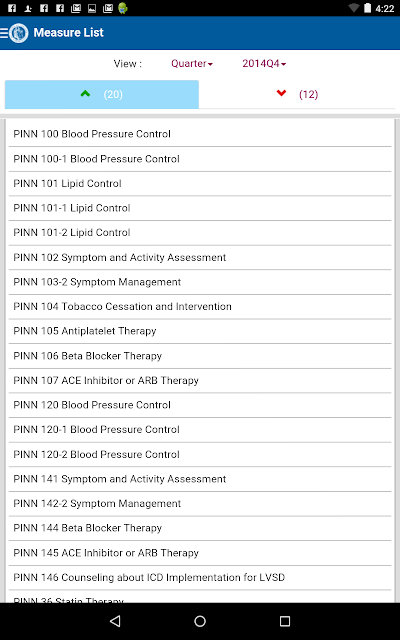Image resolution: width=400 pixels, height=640 pixels.
Task: Open PINN 106 Beta Blocker Therapy
Action: (200, 356)
